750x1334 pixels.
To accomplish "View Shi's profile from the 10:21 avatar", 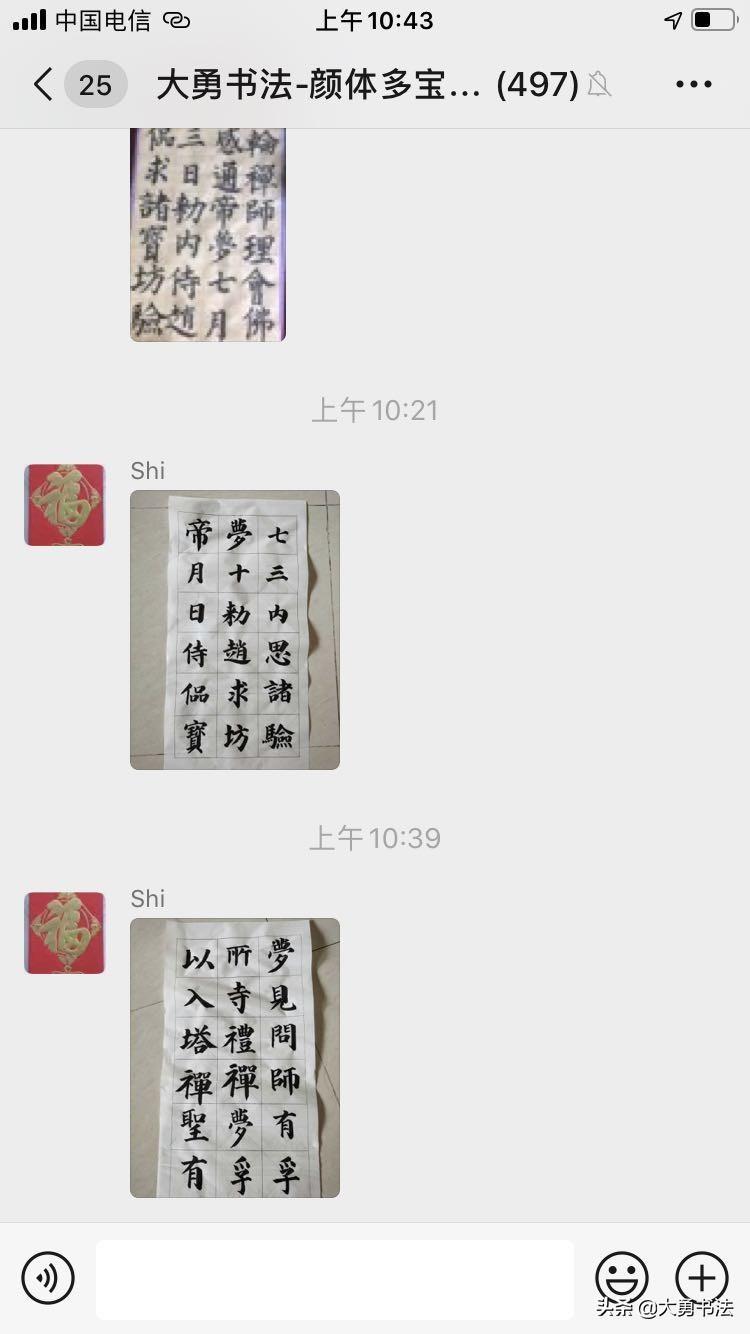I will (x=65, y=505).
